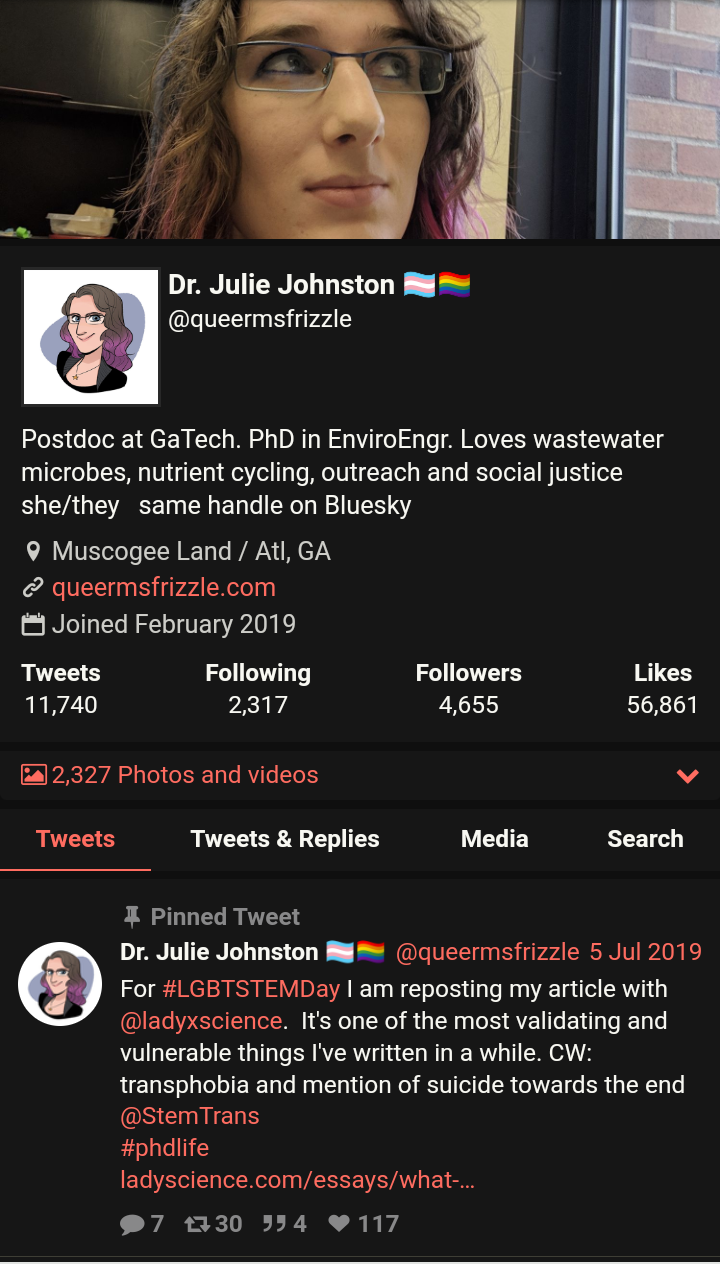The height and width of the screenshot is (1267, 720).
Task: Open the ladyscience.com essay link
Action: click(x=297, y=1180)
